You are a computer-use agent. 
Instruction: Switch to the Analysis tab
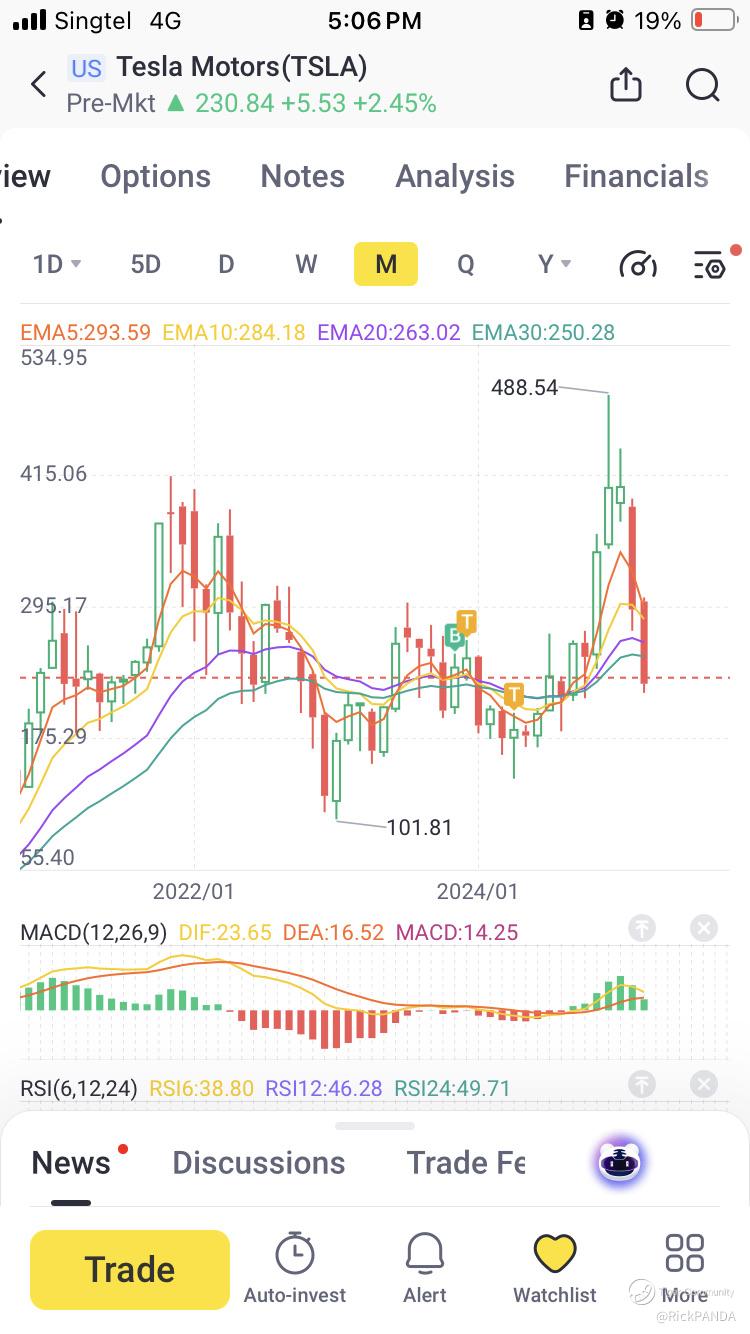click(455, 177)
